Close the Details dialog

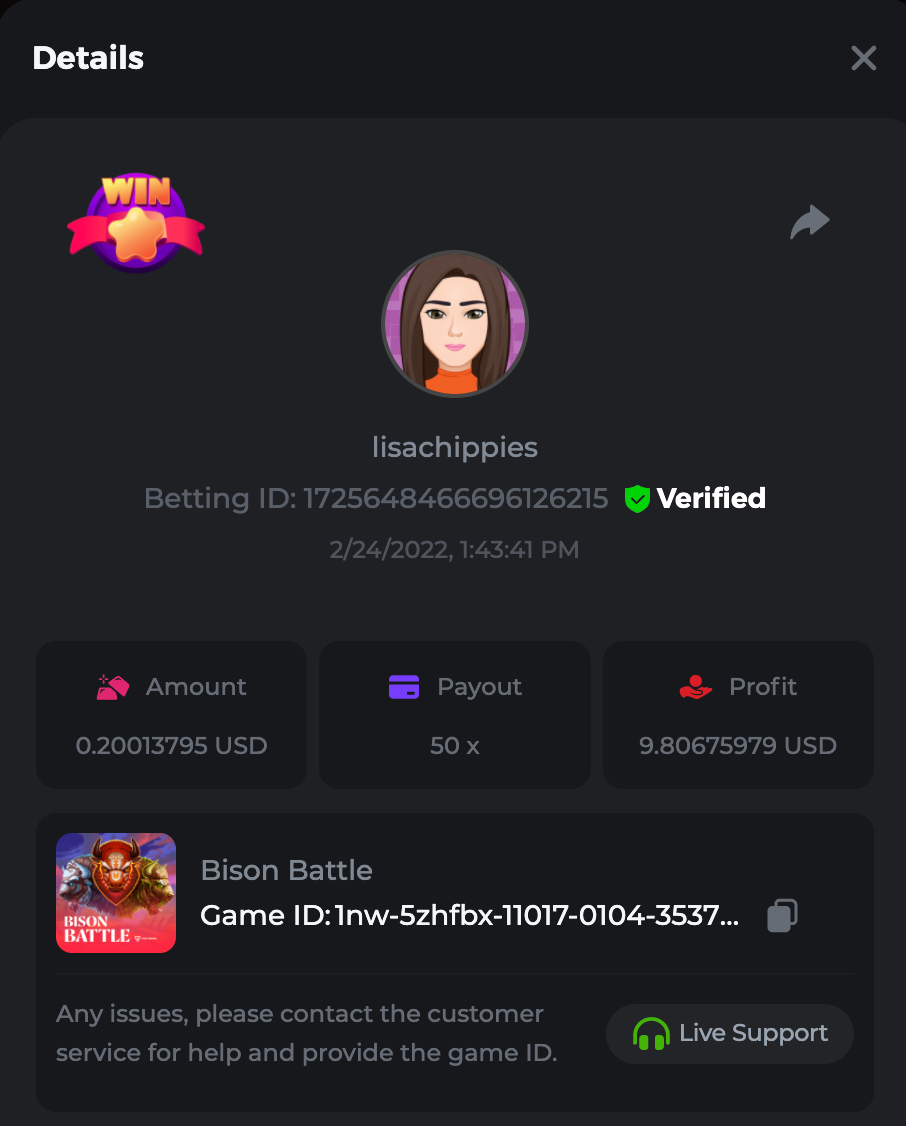(863, 58)
